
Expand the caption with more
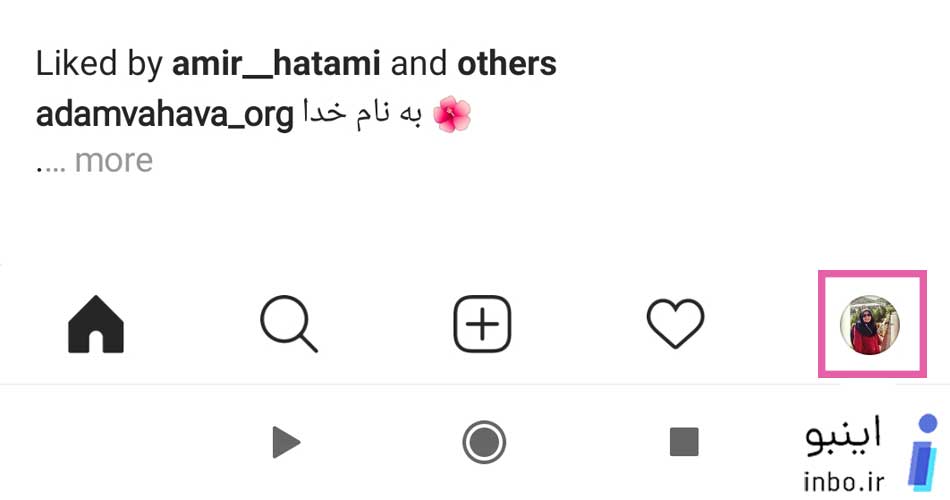(x=113, y=160)
